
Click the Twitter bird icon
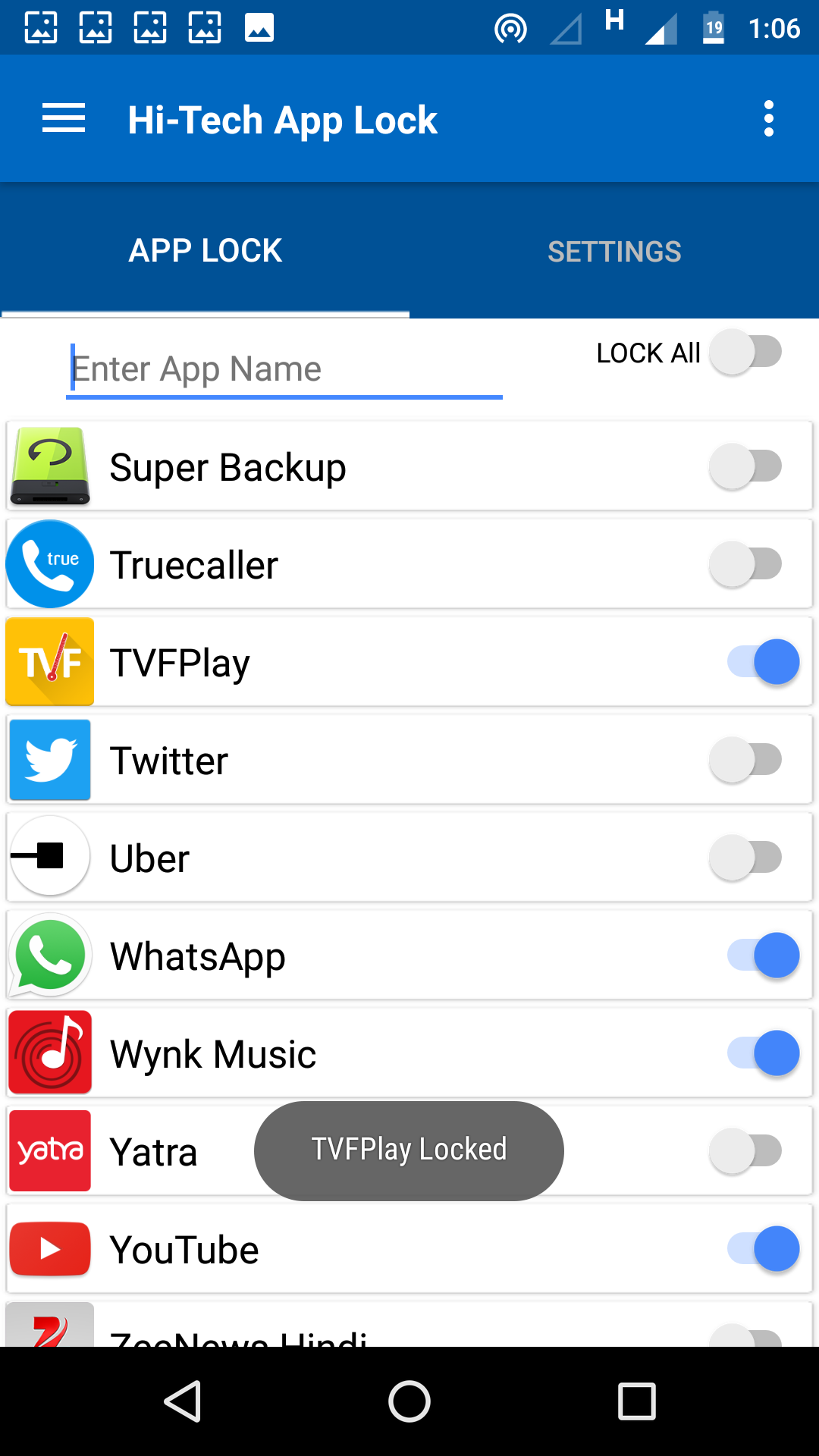click(49, 759)
